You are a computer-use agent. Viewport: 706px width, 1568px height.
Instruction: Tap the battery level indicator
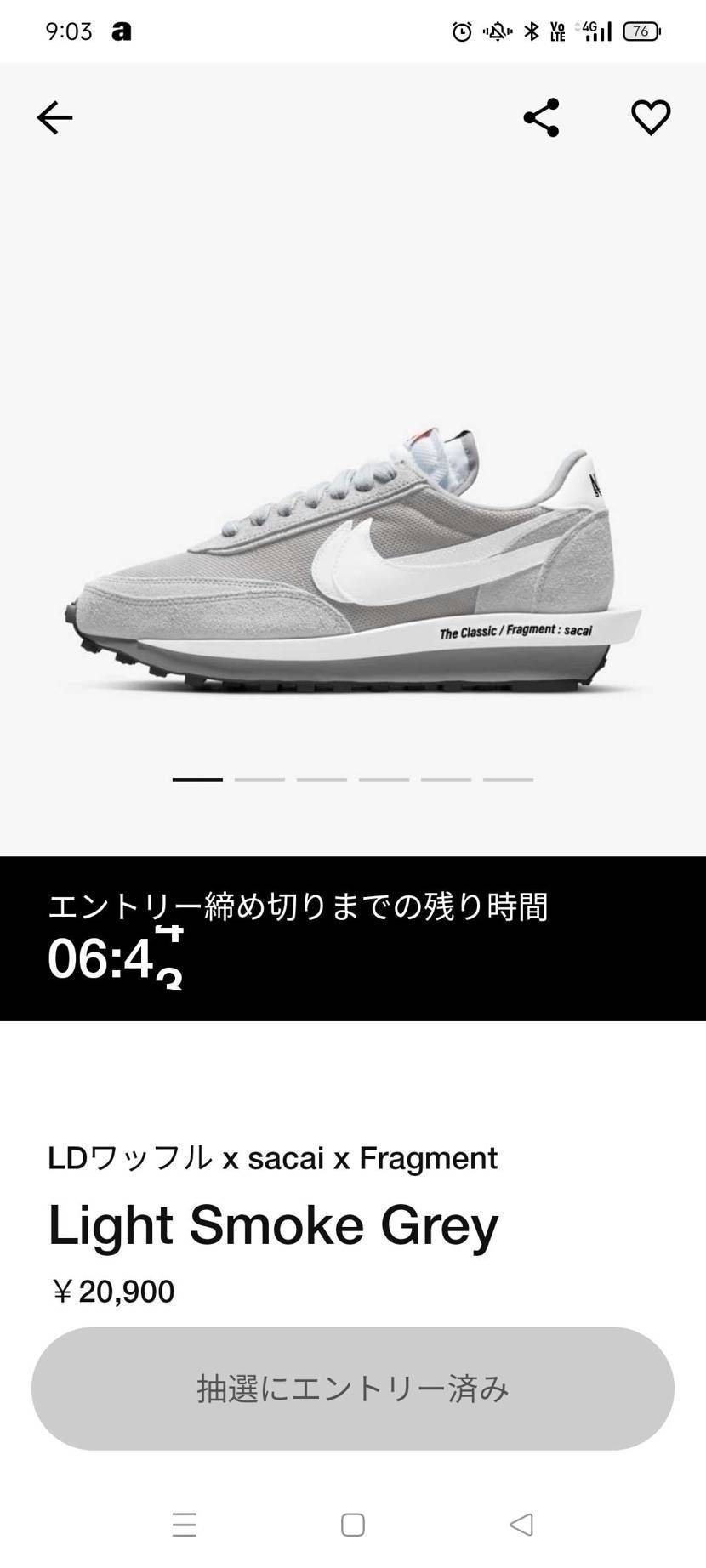click(x=641, y=31)
